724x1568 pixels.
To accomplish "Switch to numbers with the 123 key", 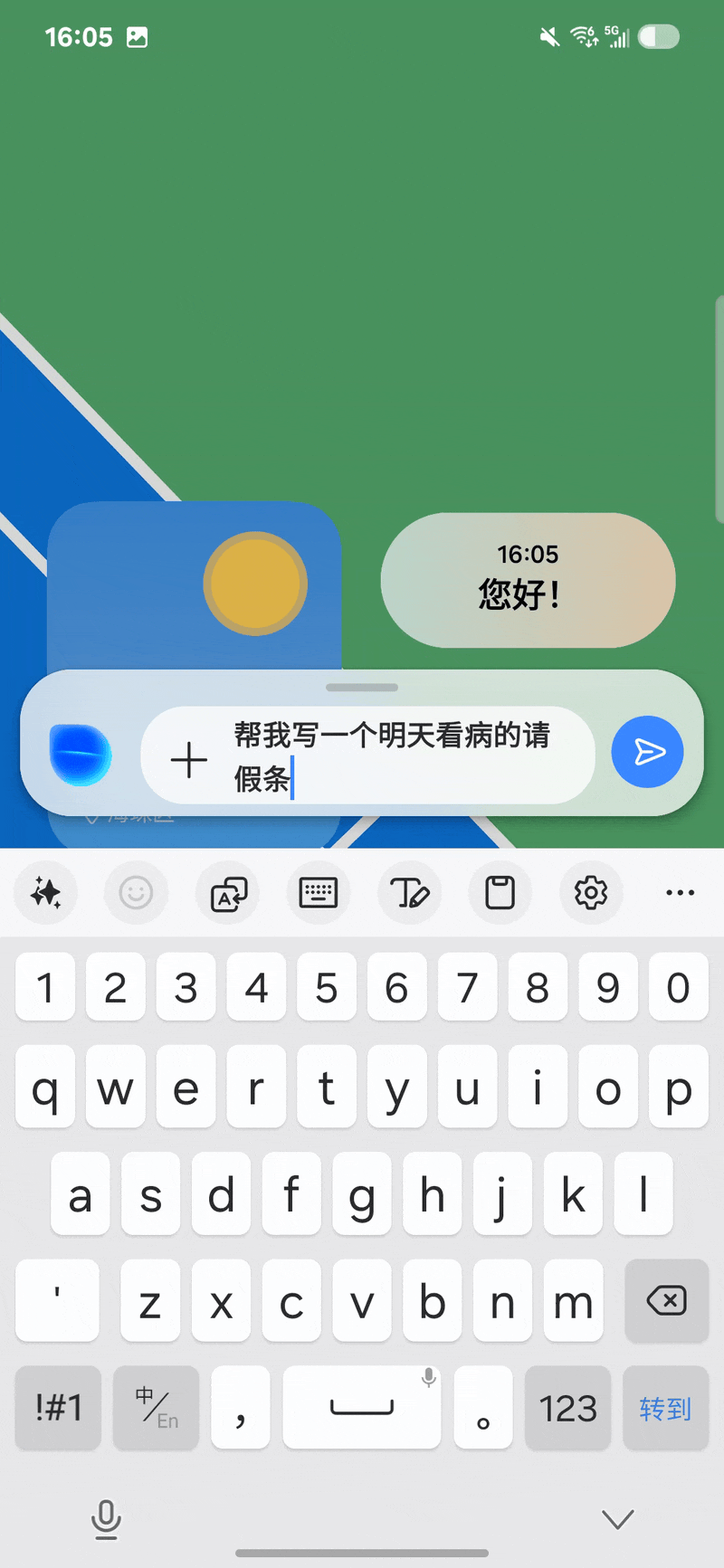I will [567, 1408].
